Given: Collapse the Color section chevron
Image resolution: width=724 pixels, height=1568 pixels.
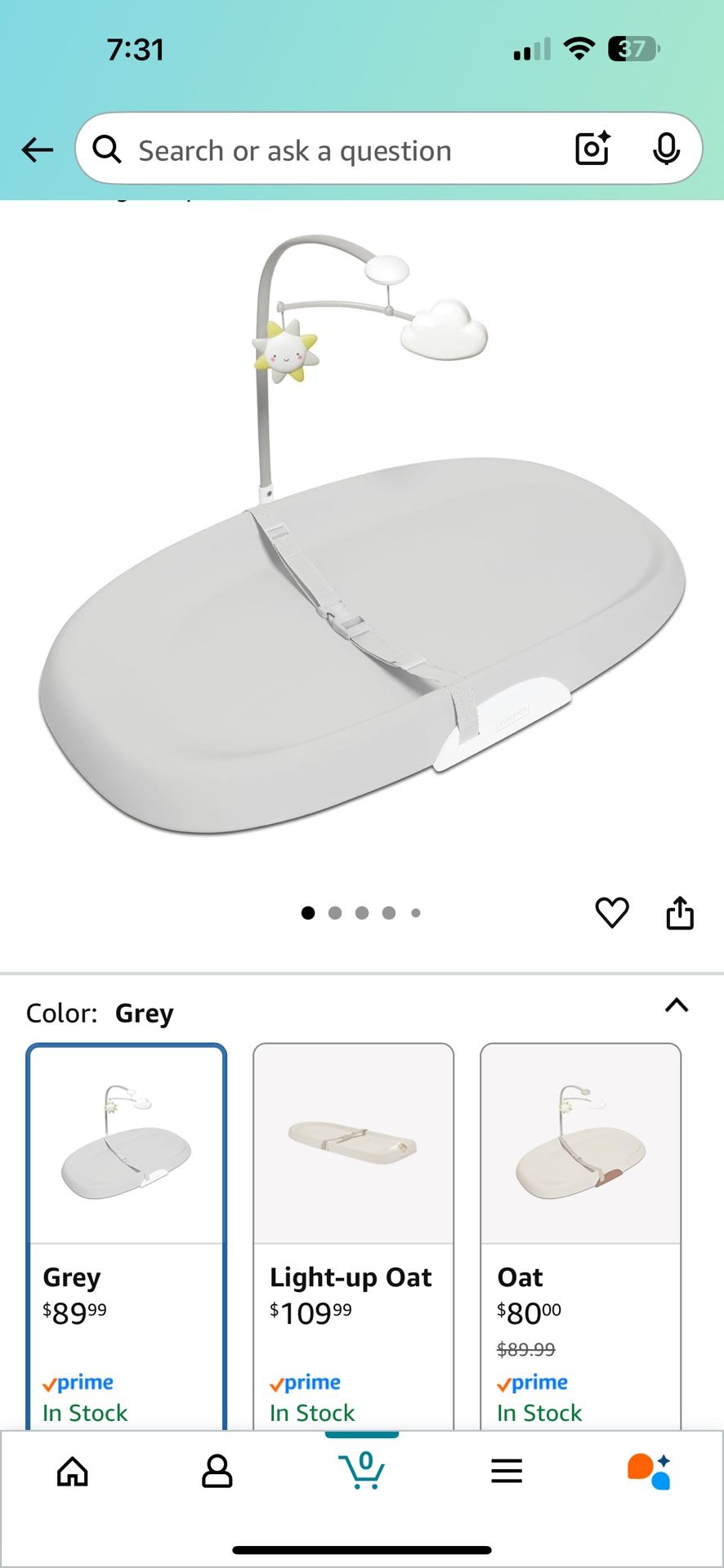Looking at the screenshot, I should (677, 1005).
